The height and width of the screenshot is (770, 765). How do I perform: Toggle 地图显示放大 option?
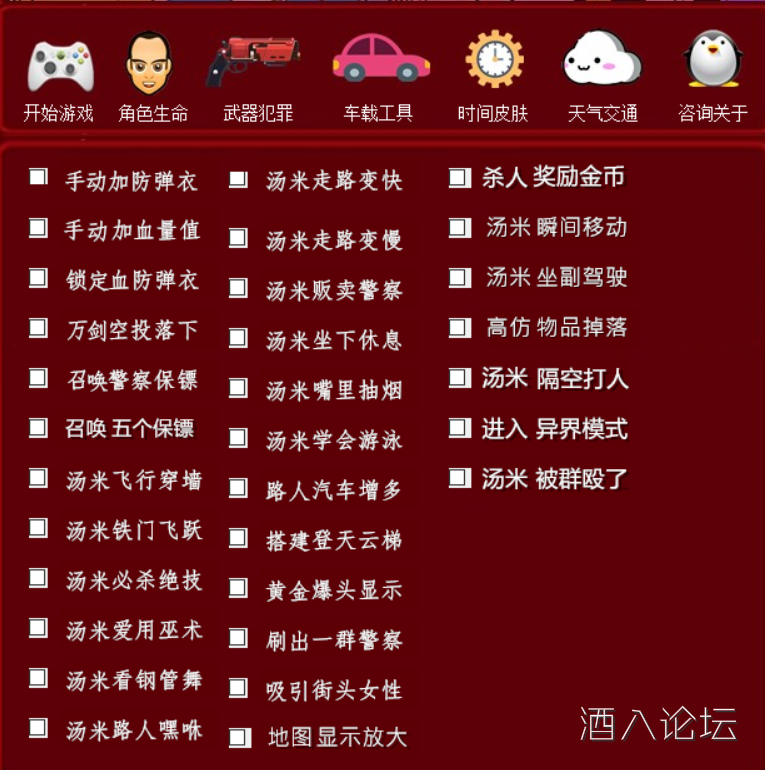pos(238,738)
